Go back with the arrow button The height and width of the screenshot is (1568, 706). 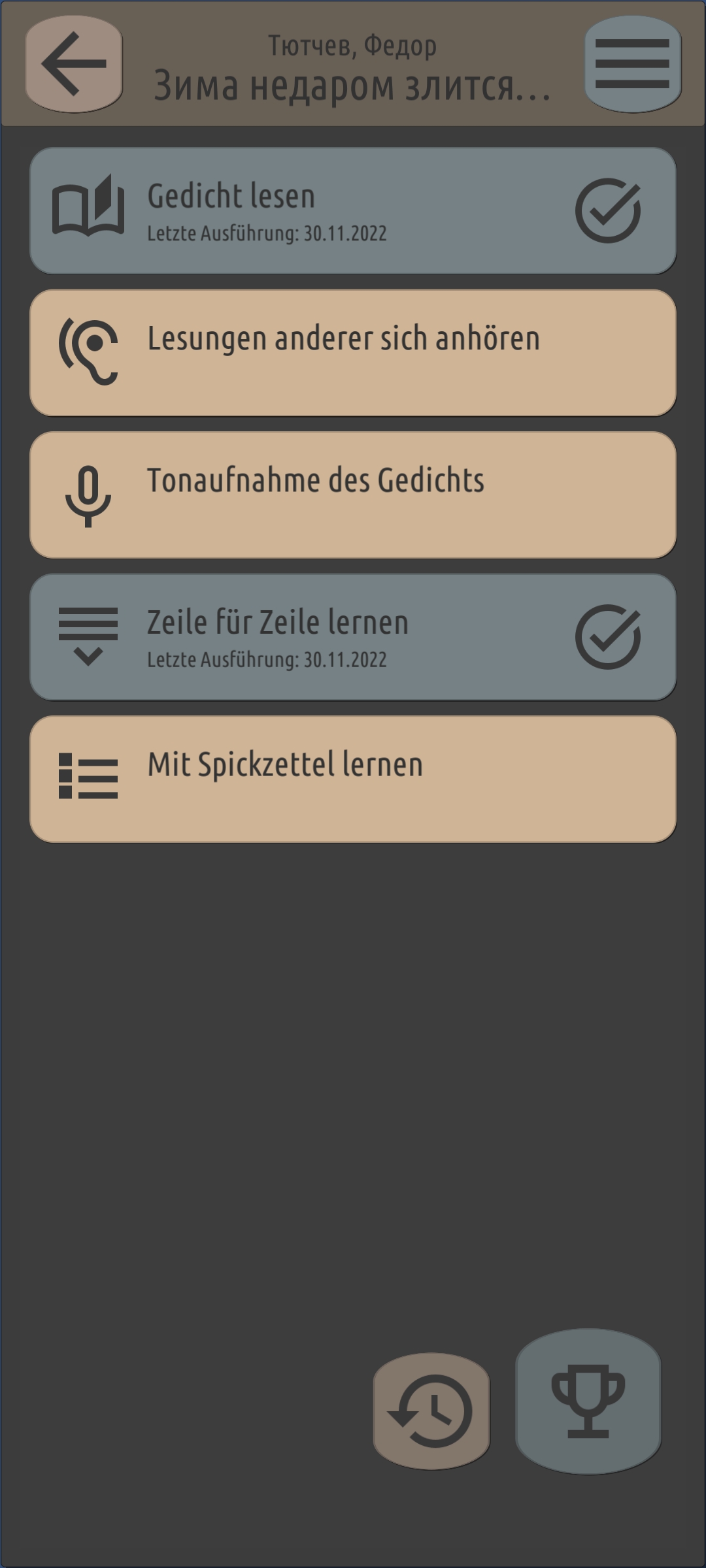(x=74, y=64)
